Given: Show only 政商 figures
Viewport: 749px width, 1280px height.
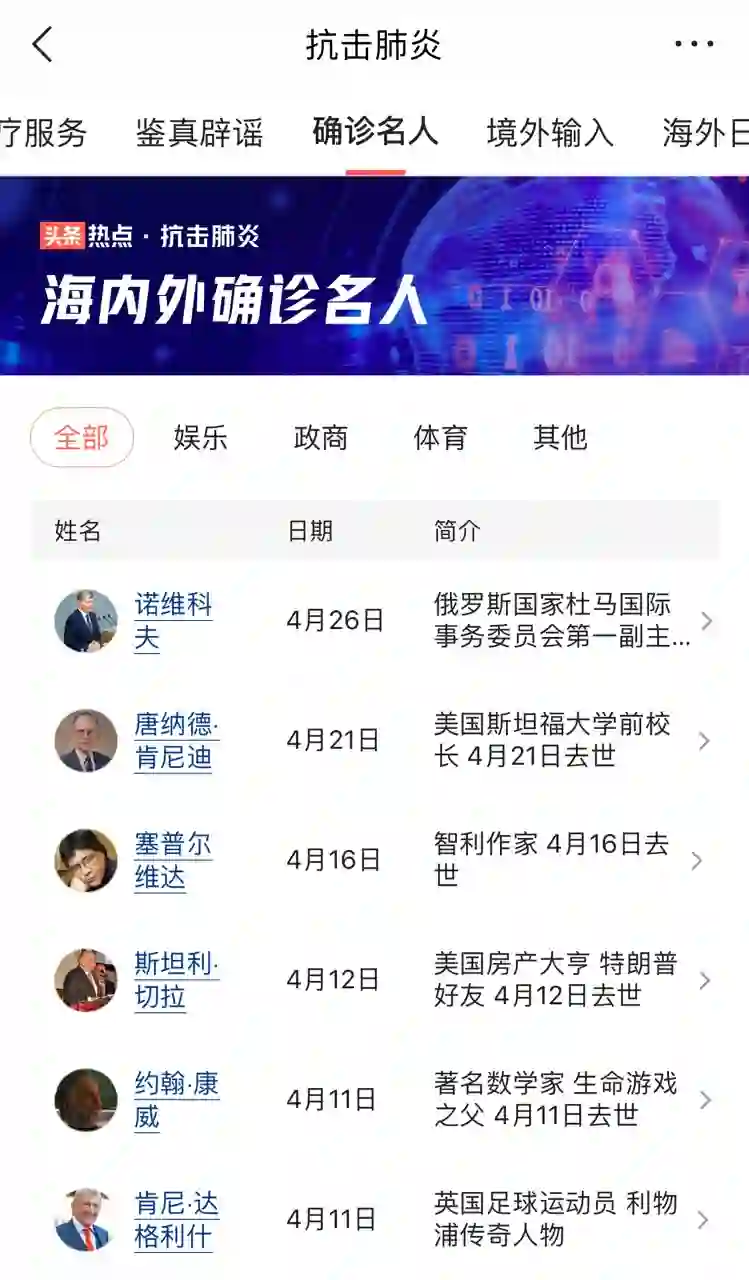Looking at the screenshot, I should pyautogui.click(x=321, y=437).
